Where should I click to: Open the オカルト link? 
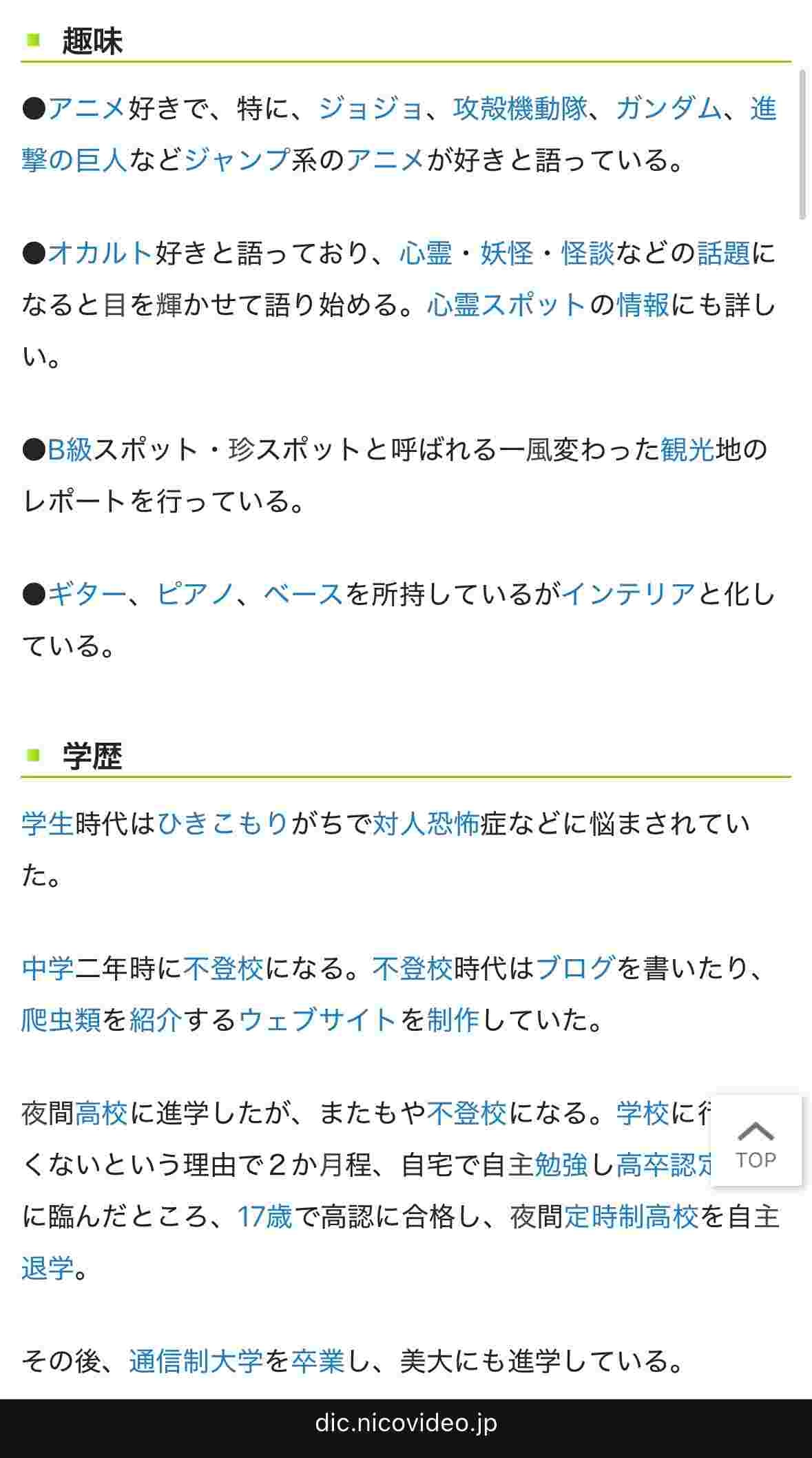click(x=101, y=253)
